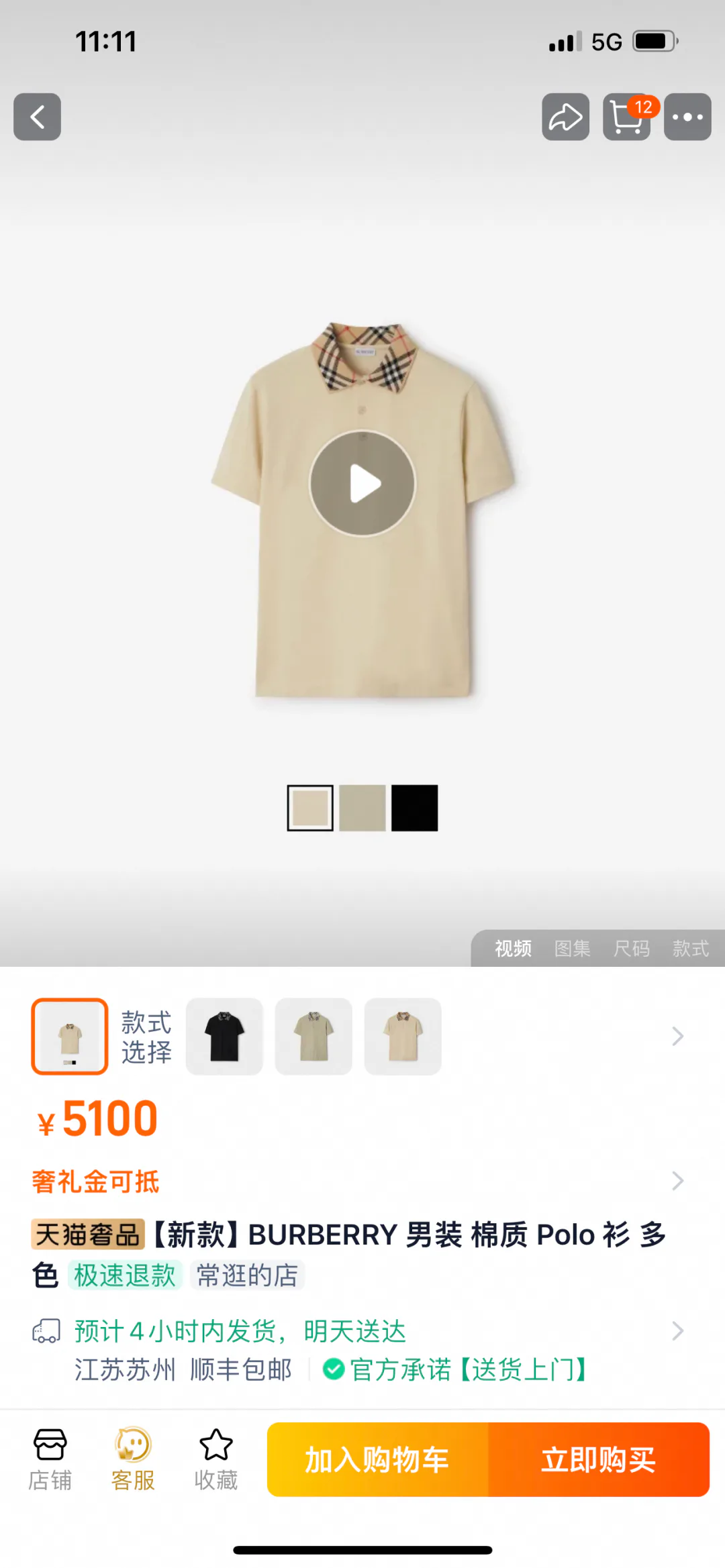725x1568 pixels.
Task: Go back using the top-left arrow
Action: point(38,117)
